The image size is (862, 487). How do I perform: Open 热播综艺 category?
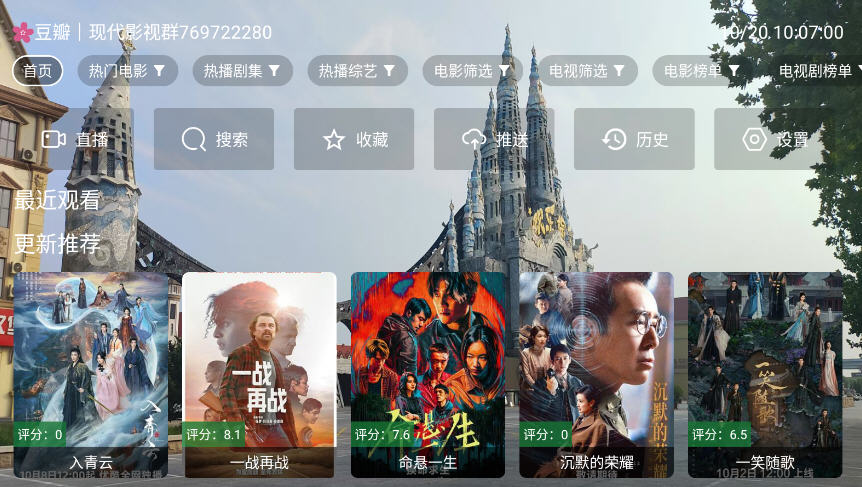(x=357, y=71)
